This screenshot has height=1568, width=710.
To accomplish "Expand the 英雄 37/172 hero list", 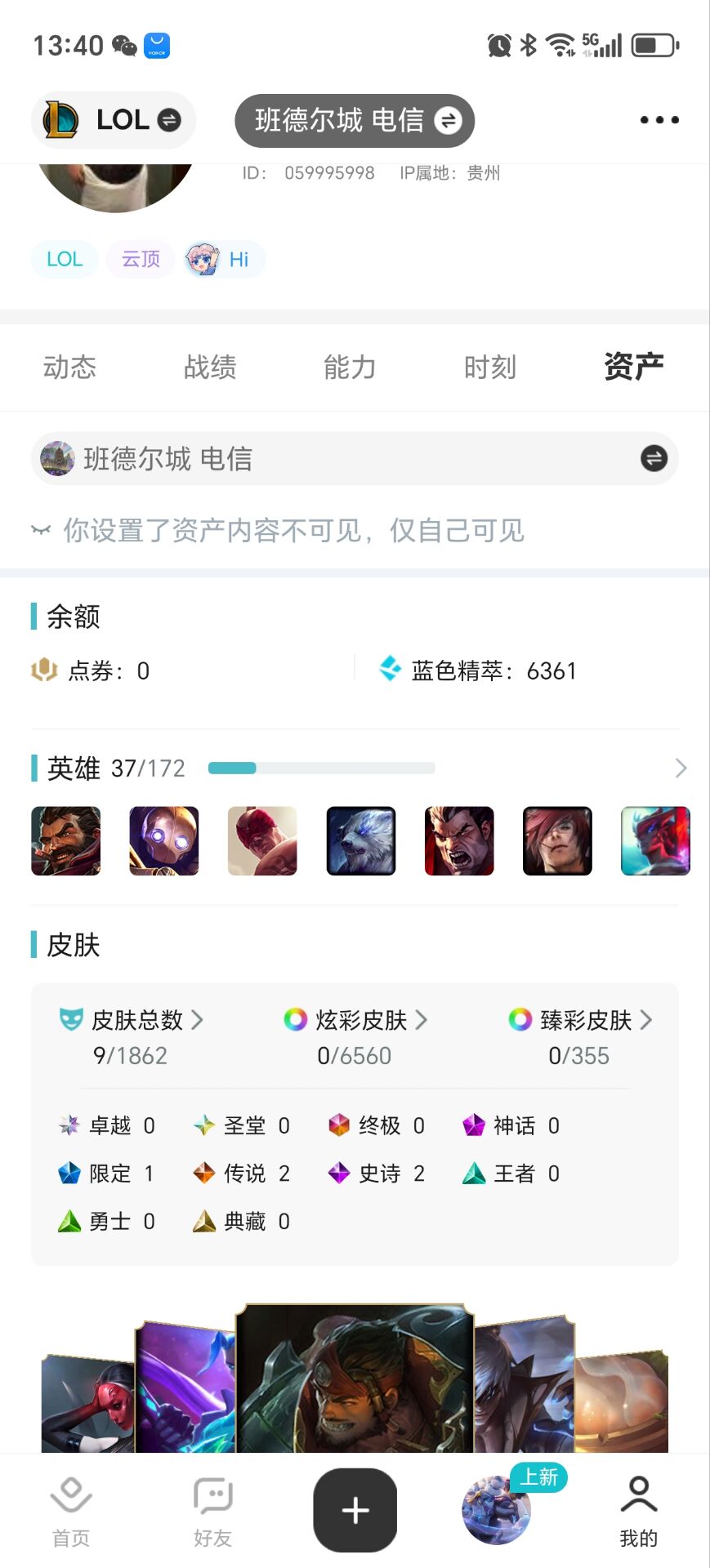I will [681, 768].
